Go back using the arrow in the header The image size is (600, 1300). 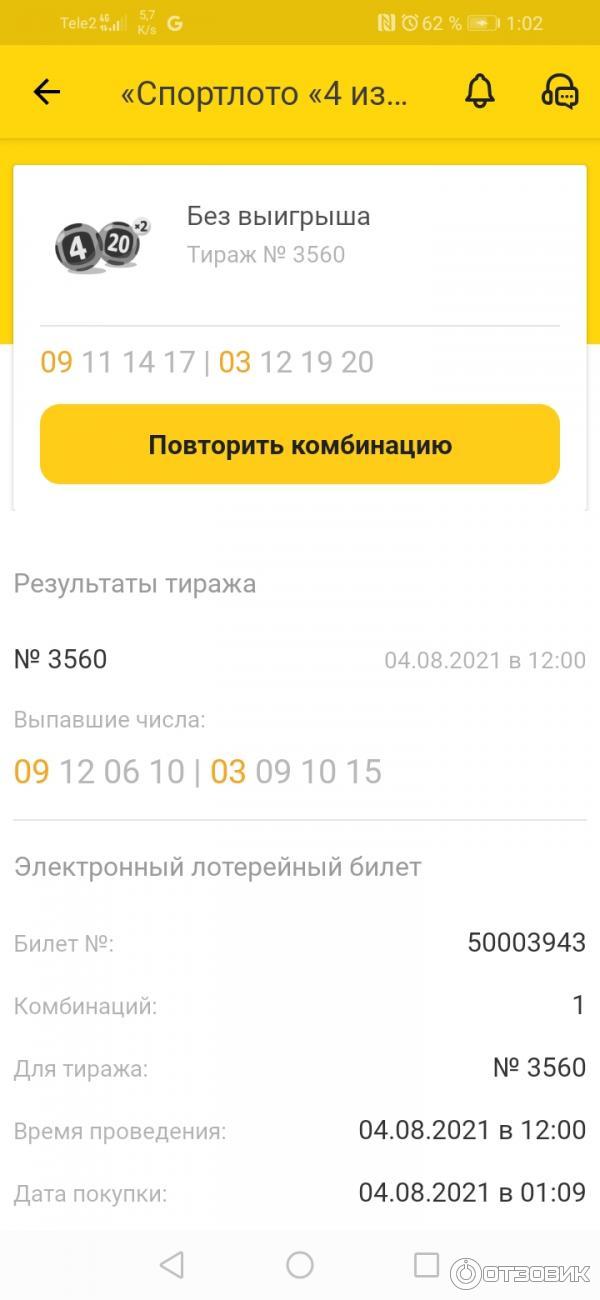click(47, 93)
